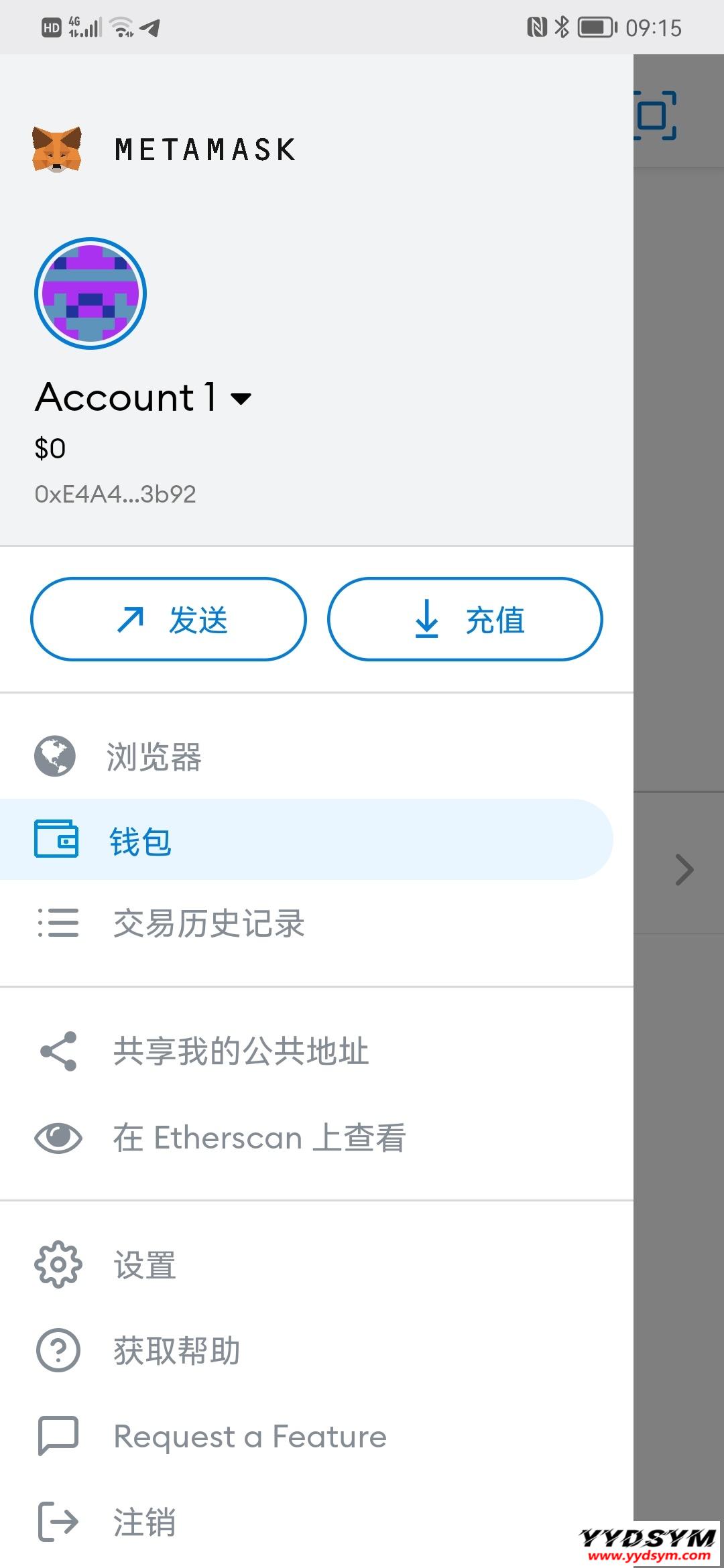Open 浏览器 browser
Image resolution: width=724 pixels, height=1568 pixels.
(154, 757)
